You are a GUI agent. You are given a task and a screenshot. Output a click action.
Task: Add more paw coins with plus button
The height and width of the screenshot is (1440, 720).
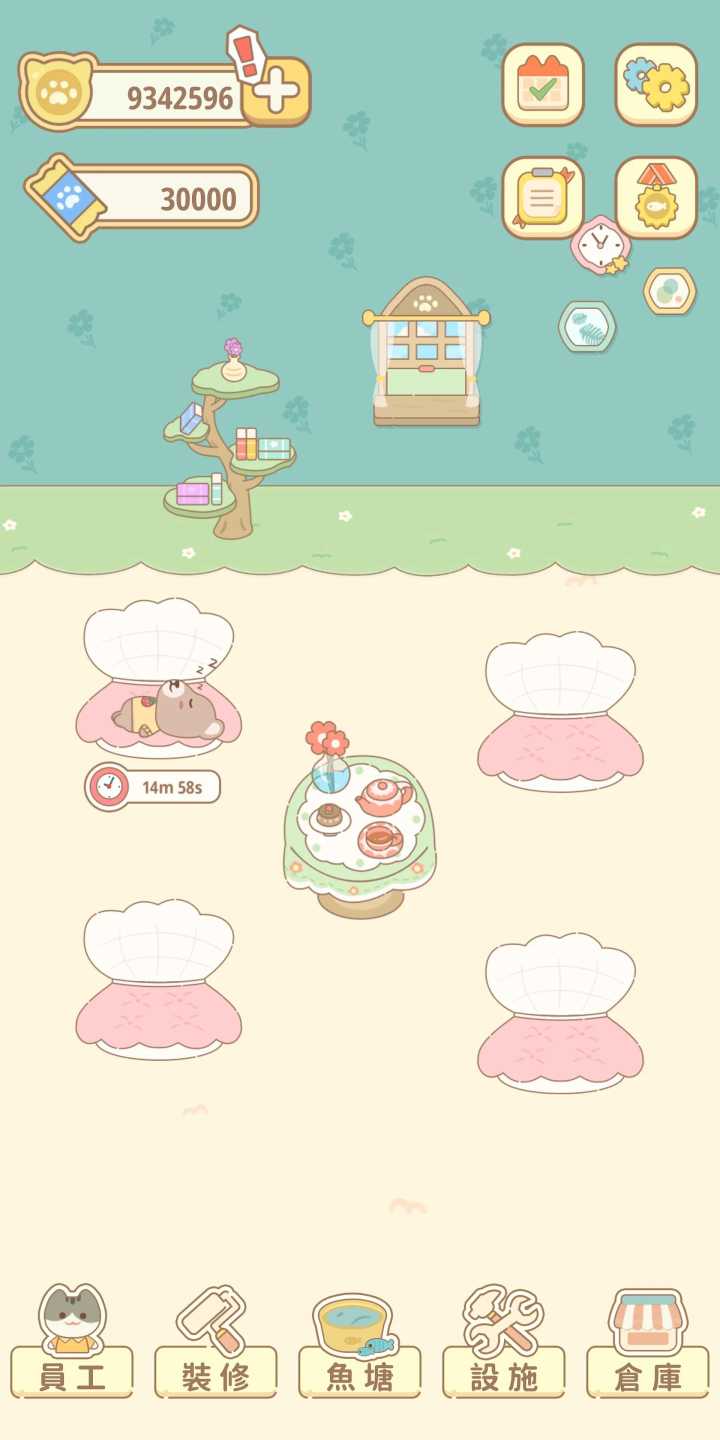(276, 92)
